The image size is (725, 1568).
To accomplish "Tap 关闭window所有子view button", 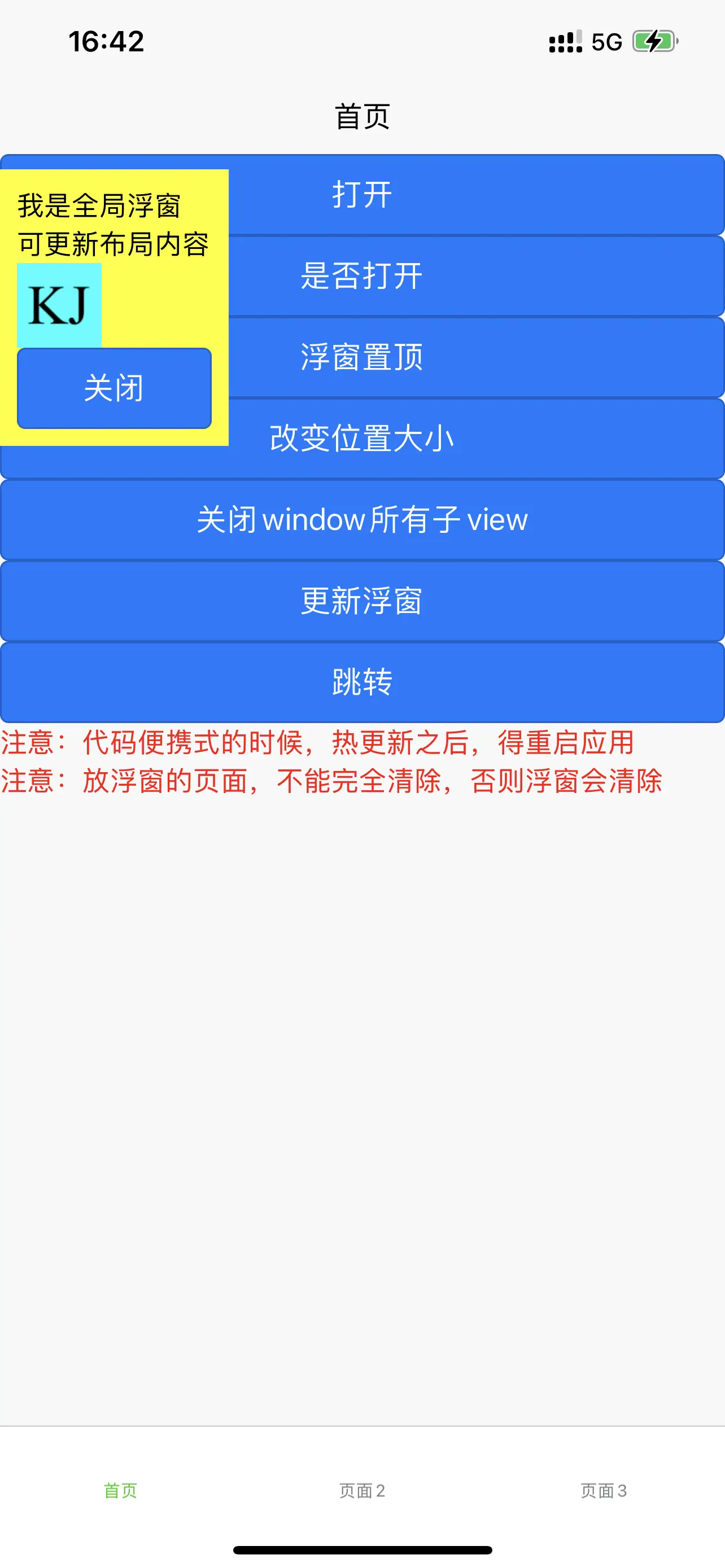I will [x=362, y=519].
